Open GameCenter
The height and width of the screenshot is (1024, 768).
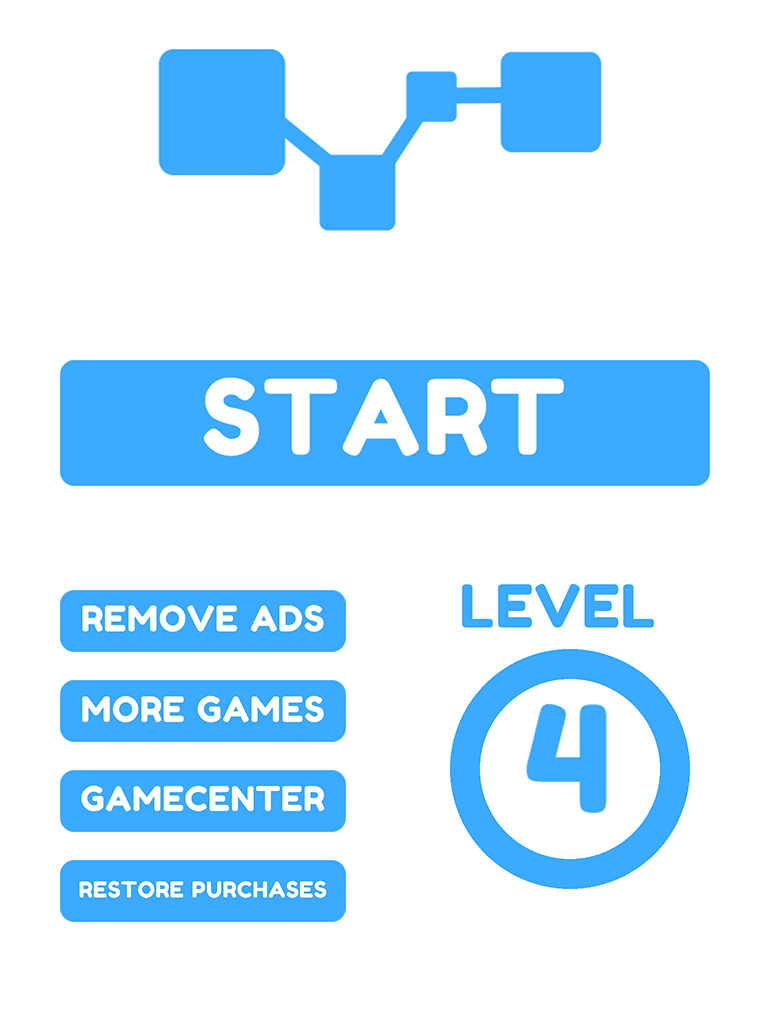(x=203, y=800)
